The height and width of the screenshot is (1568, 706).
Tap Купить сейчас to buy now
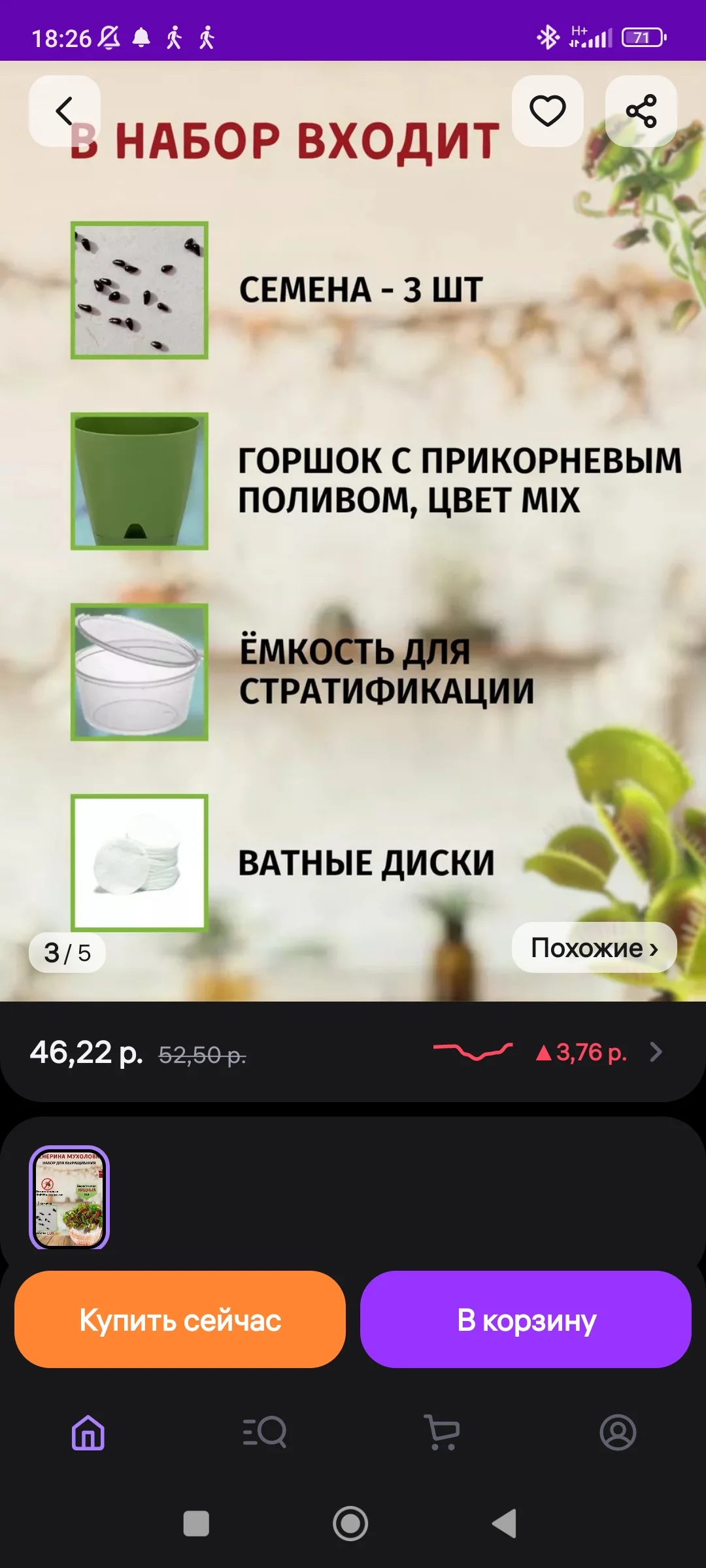179,1319
